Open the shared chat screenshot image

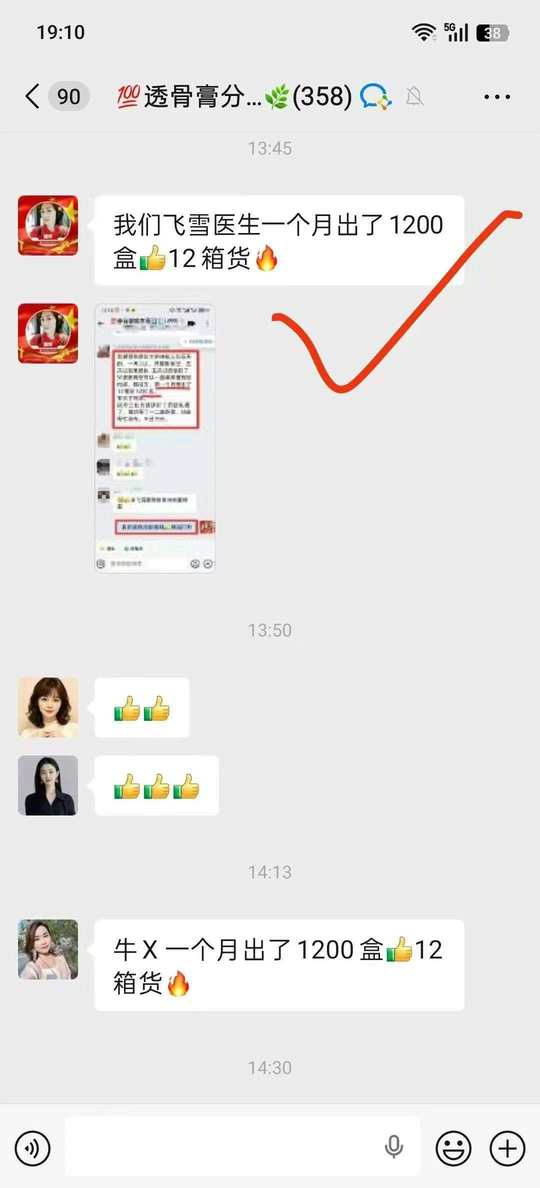tap(155, 438)
